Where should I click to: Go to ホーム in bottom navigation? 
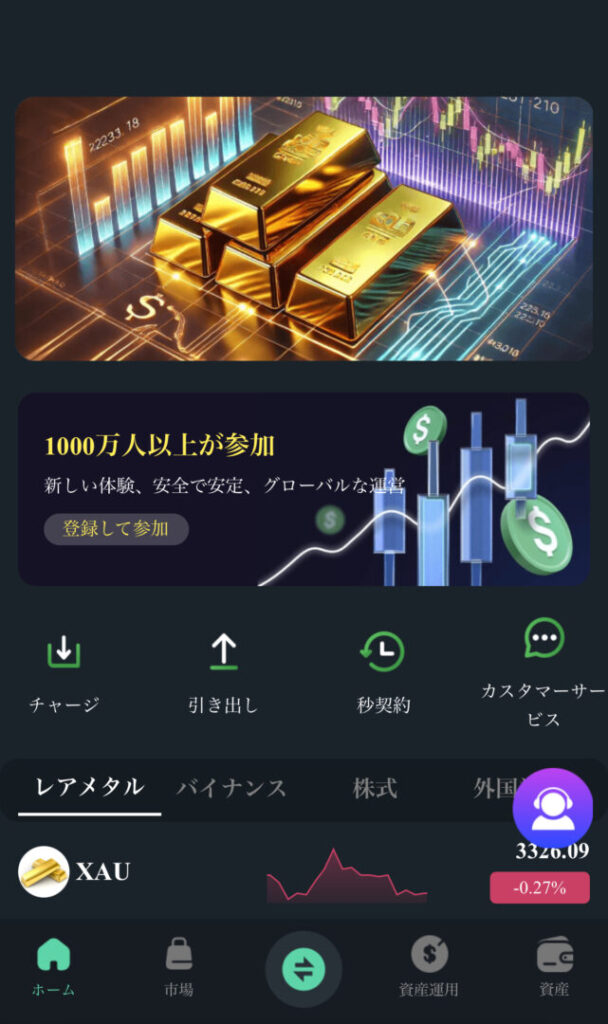(53, 967)
